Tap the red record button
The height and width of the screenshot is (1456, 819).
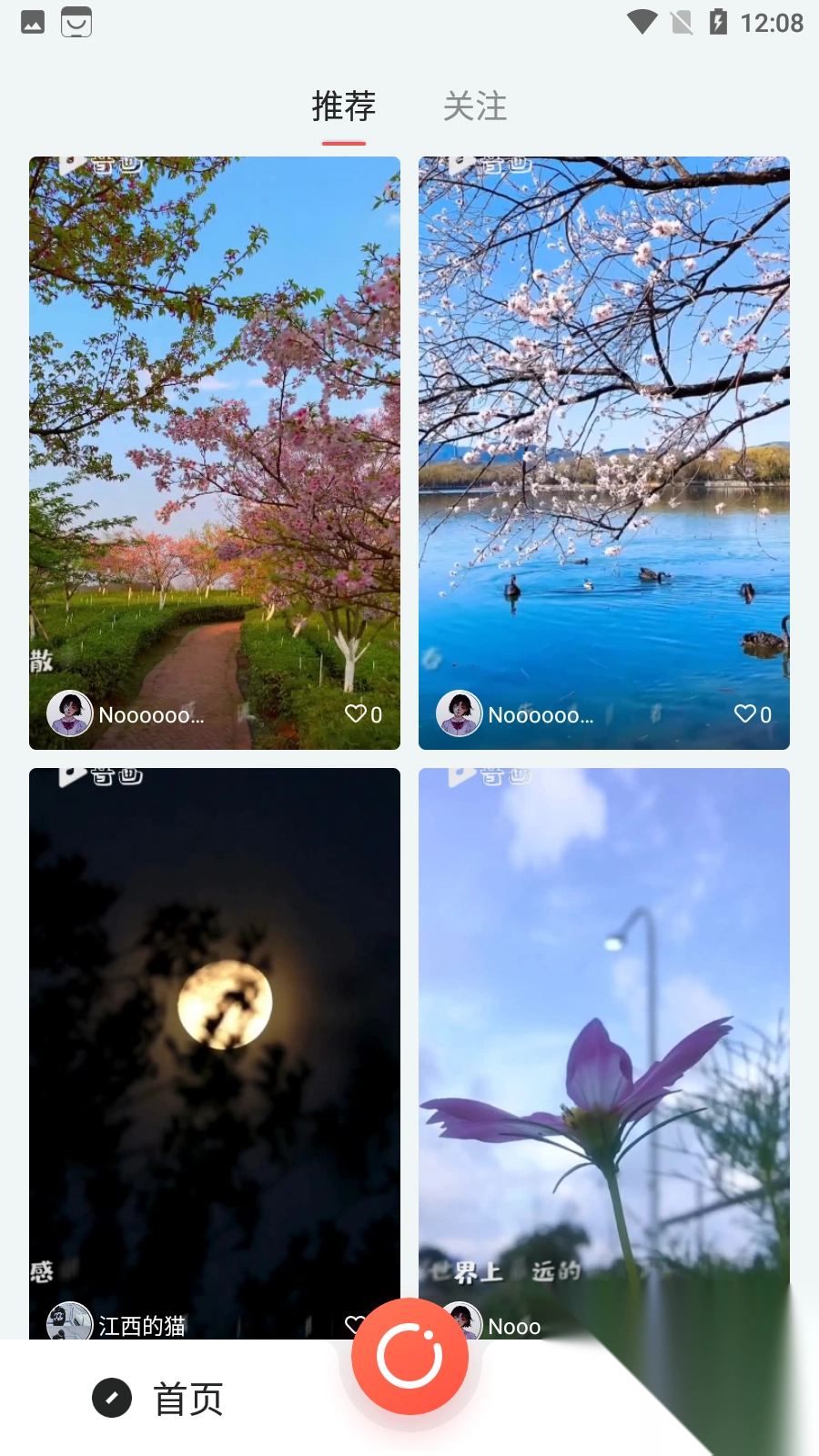pos(410,1356)
